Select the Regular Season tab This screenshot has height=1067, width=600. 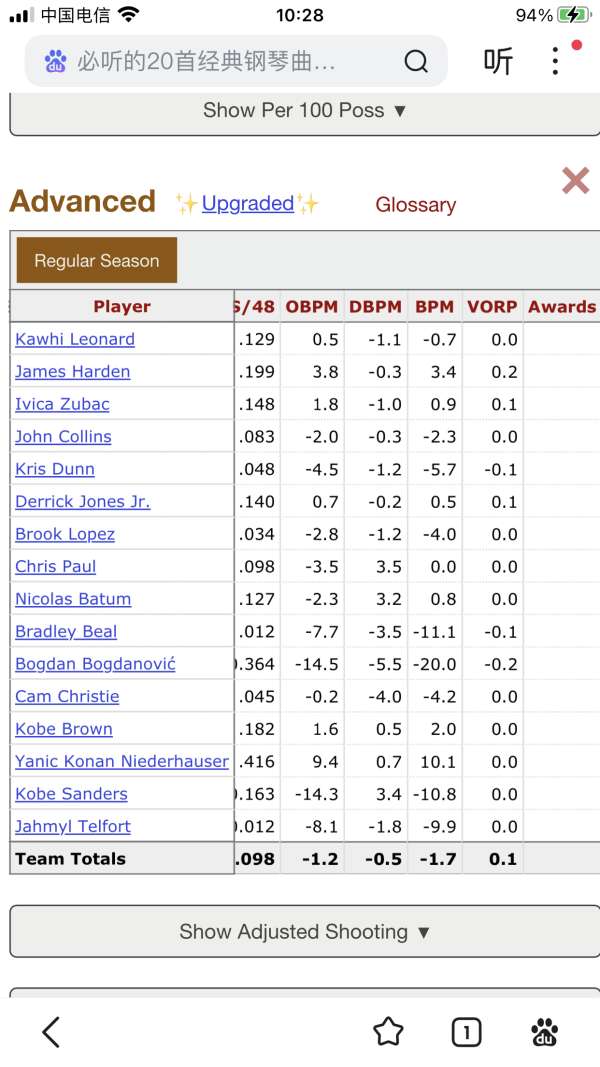[97, 260]
